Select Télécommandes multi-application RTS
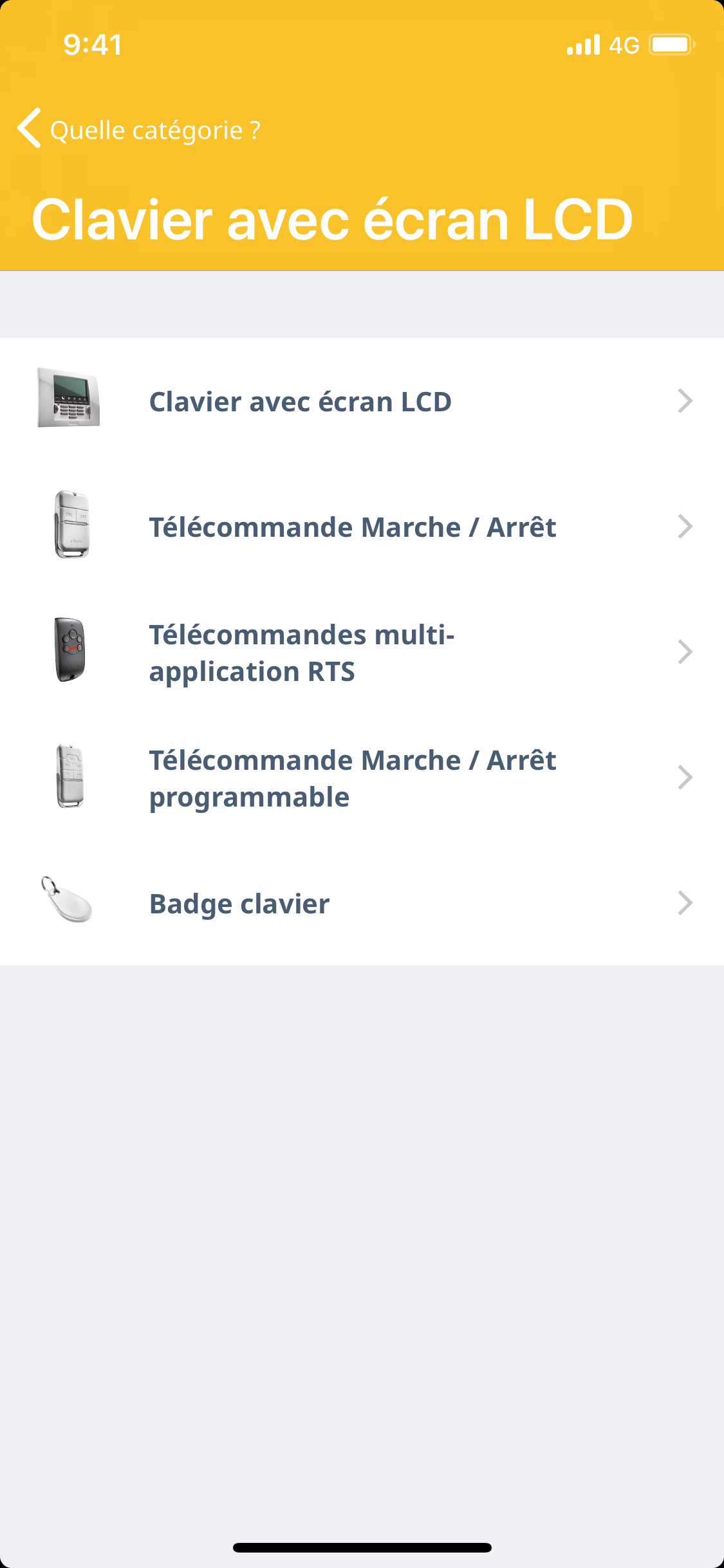The image size is (724, 1568). (x=362, y=652)
